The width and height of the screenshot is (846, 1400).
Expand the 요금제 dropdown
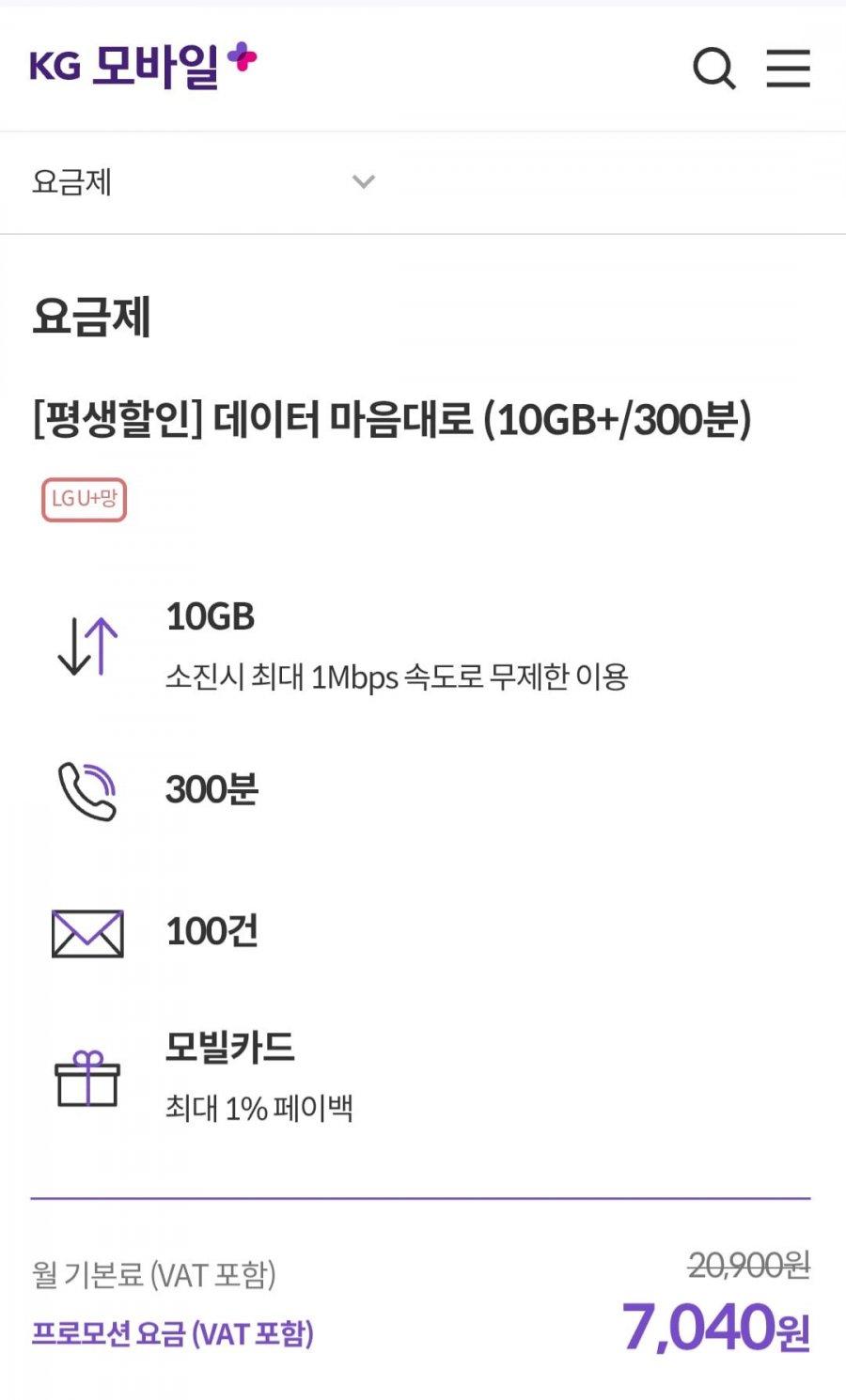click(x=363, y=181)
